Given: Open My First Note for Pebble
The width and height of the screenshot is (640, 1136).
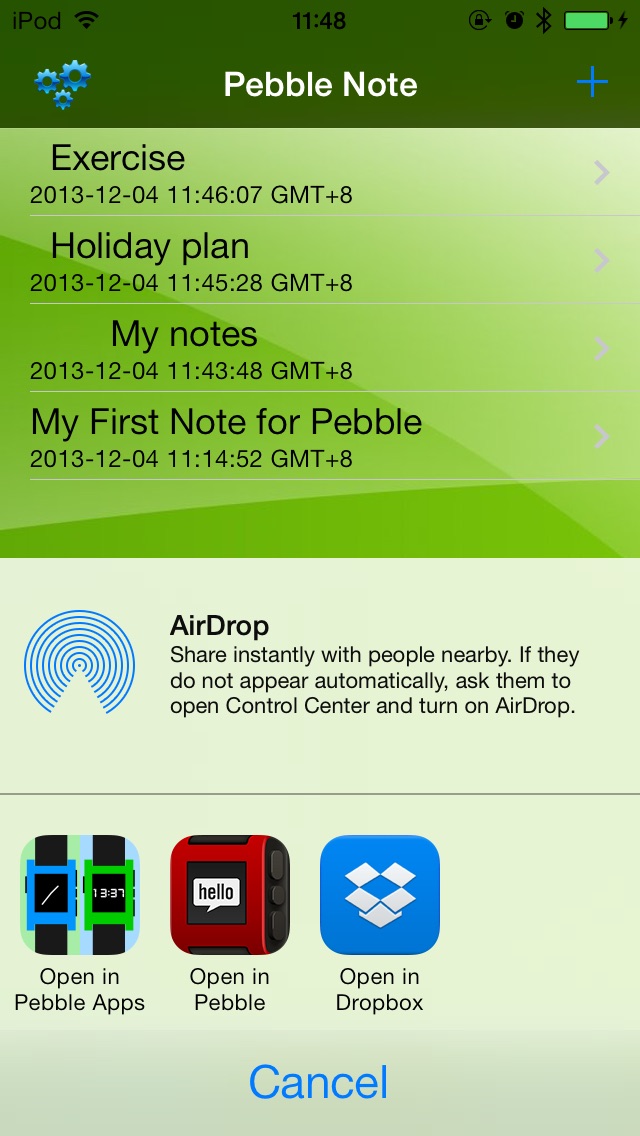Looking at the screenshot, I should pyautogui.click(x=320, y=436).
